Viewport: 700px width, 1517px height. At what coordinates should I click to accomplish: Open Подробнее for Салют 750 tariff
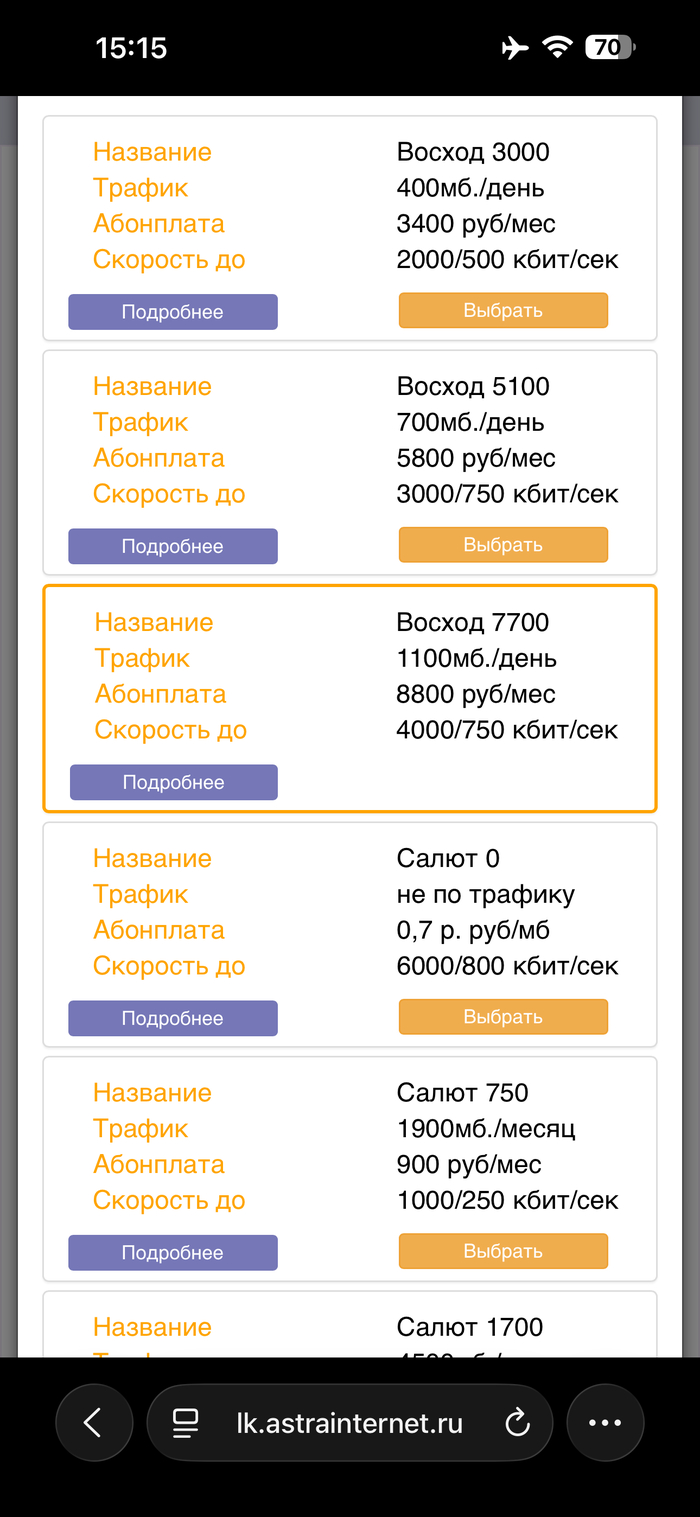point(172,1253)
